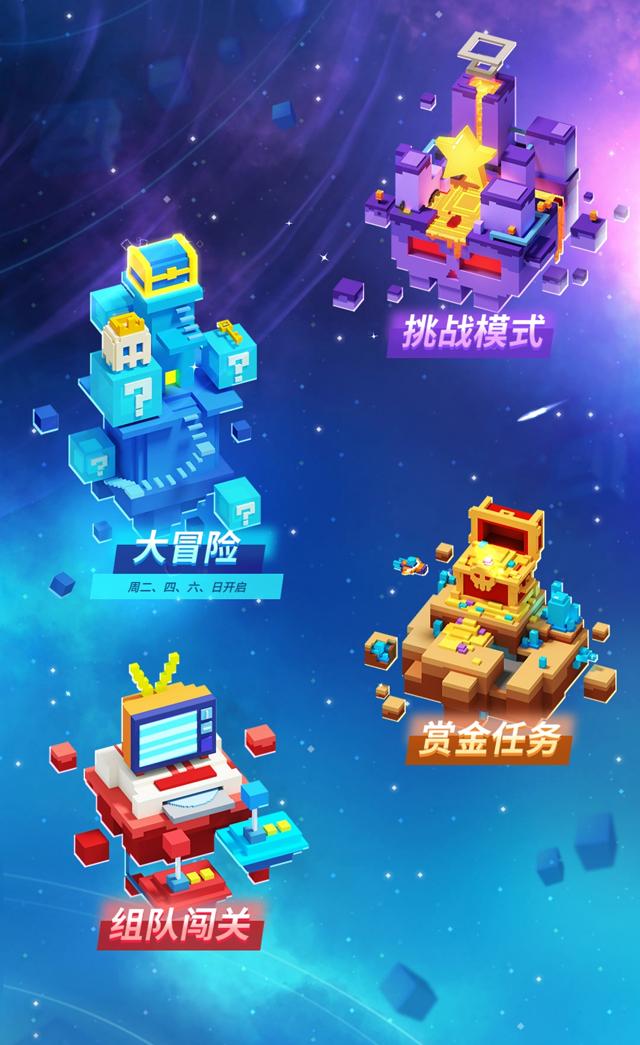Select the 赏金任务 bounty mission island
Screen dimensions: 640x1045
click(490, 620)
